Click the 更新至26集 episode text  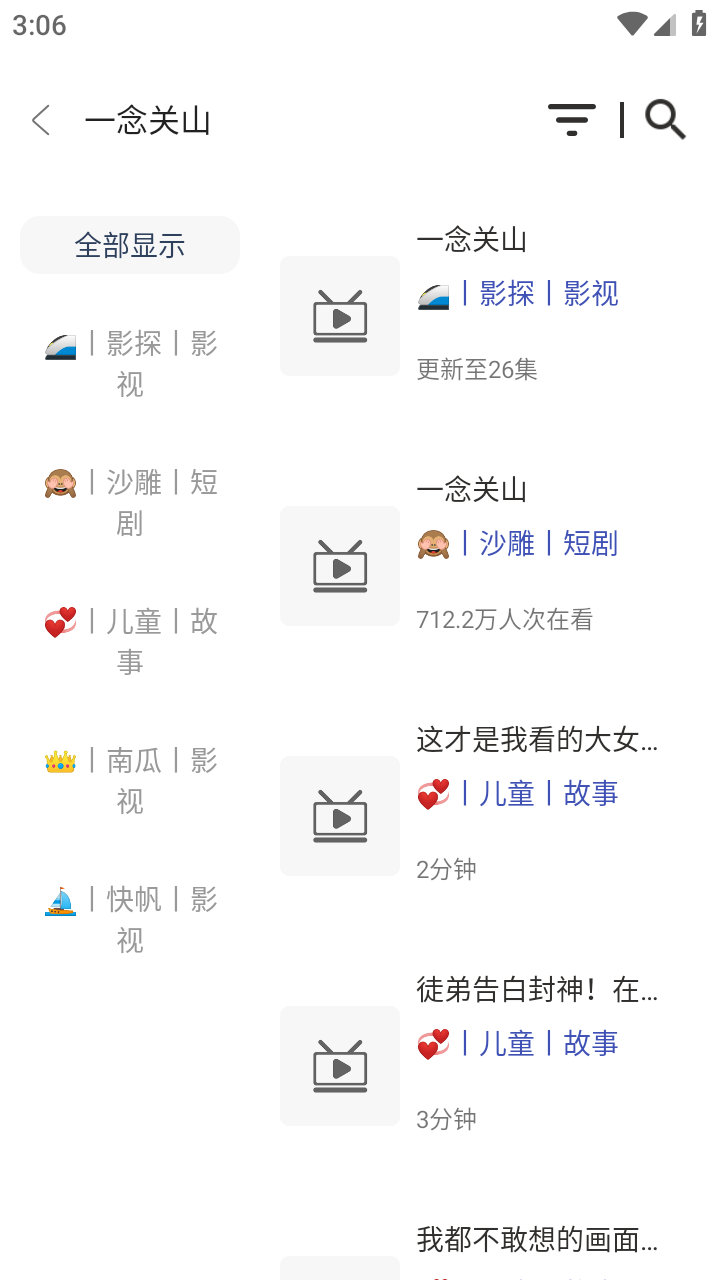point(476,369)
